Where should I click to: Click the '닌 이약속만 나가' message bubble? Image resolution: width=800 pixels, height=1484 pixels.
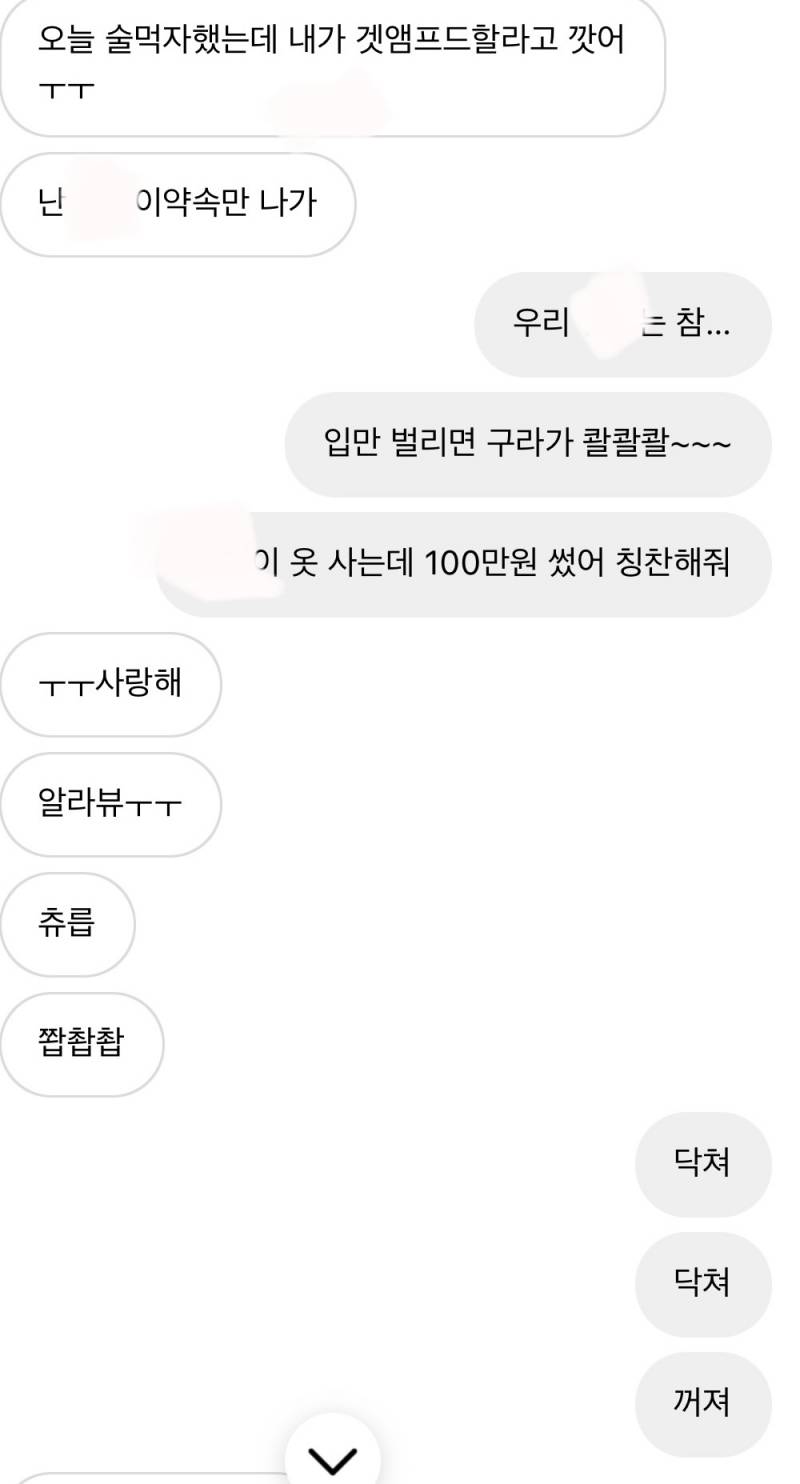[178, 204]
